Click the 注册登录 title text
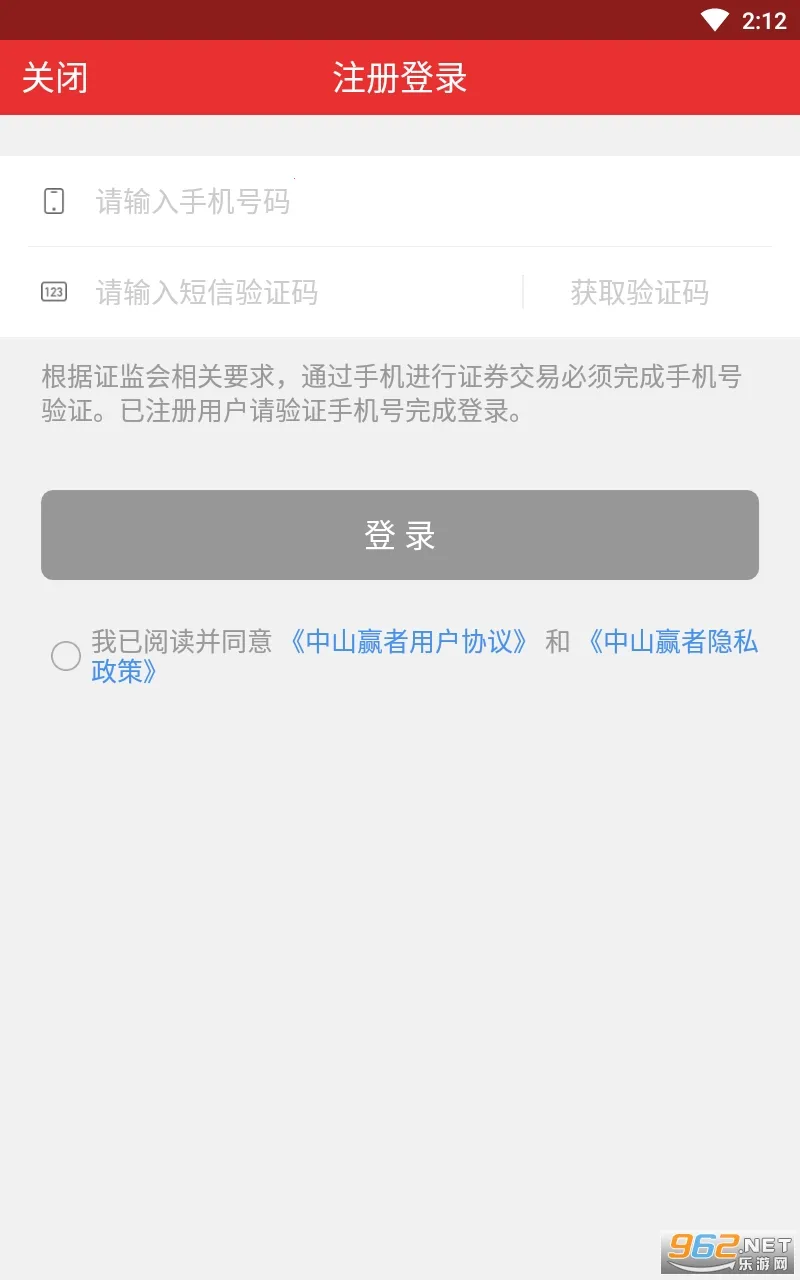Image resolution: width=800 pixels, height=1280 pixels. pyautogui.click(x=399, y=78)
